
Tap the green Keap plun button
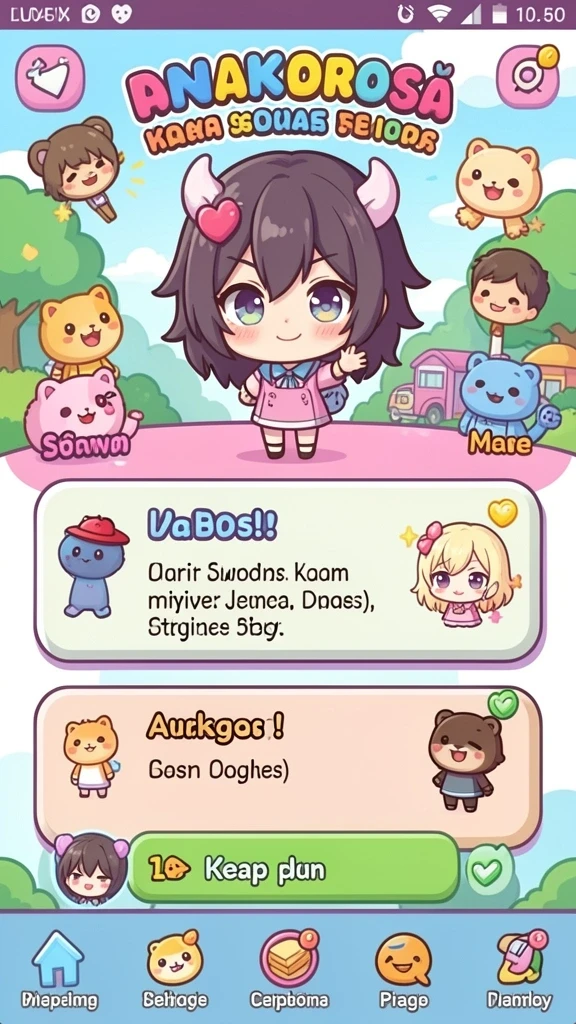tap(293, 869)
